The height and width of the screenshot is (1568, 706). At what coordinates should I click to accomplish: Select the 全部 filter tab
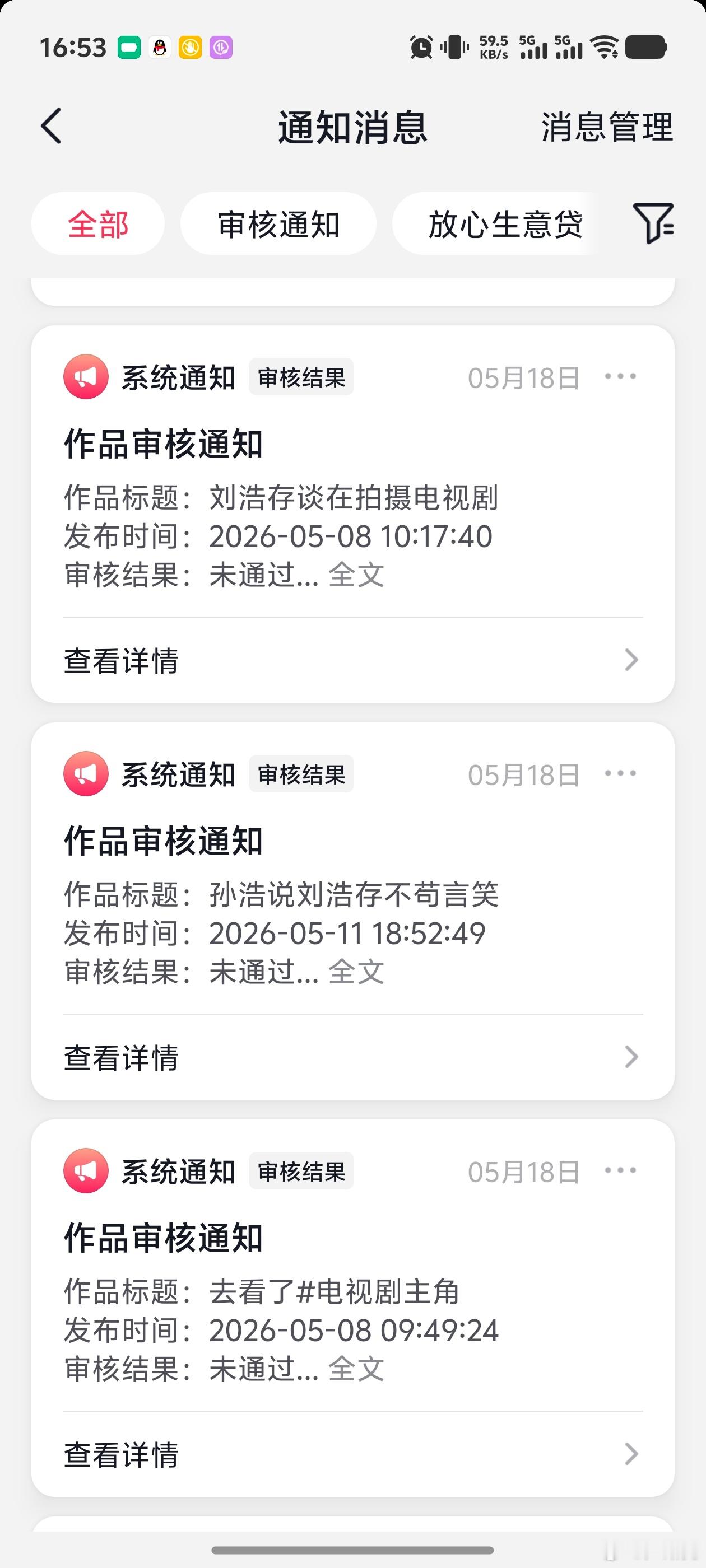tap(98, 224)
